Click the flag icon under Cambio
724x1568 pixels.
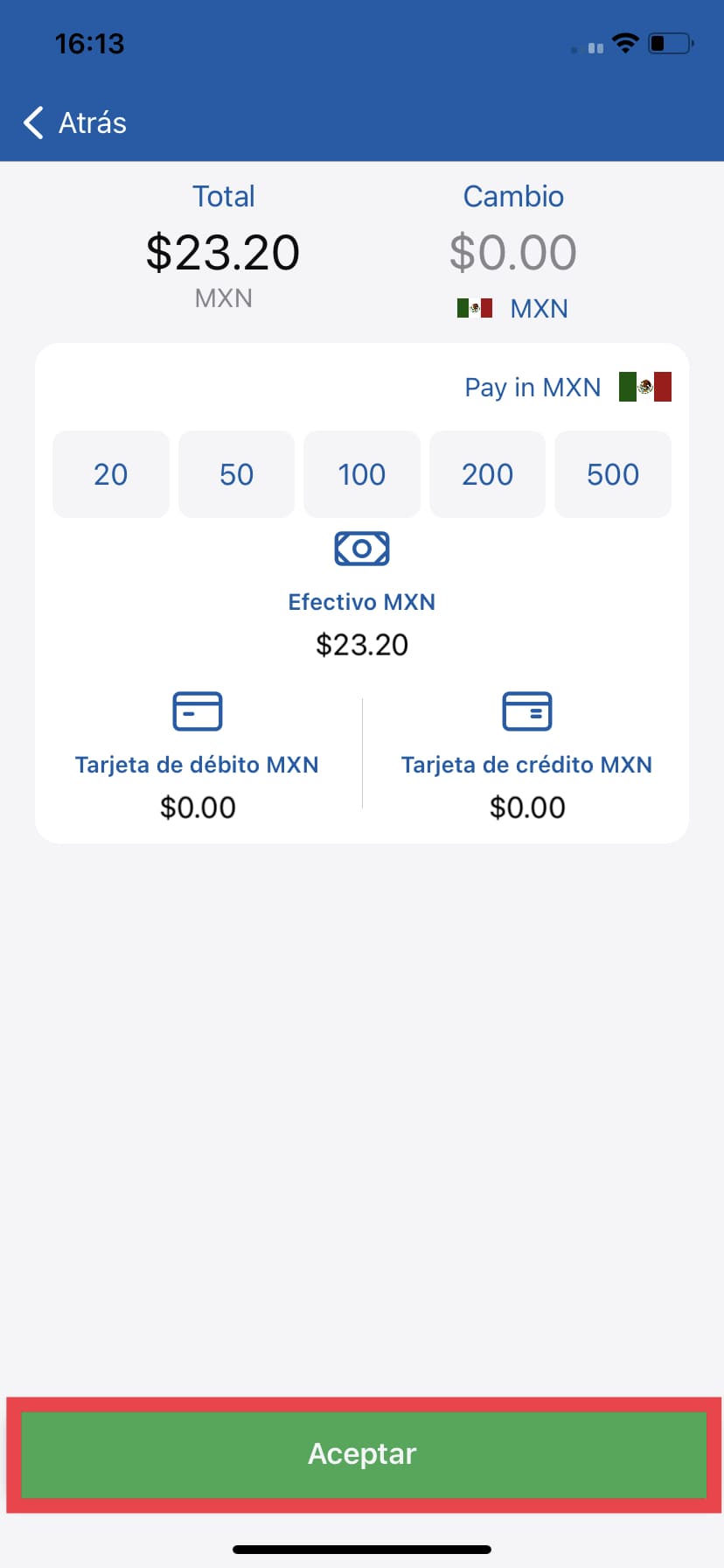[x=475, y=308]
